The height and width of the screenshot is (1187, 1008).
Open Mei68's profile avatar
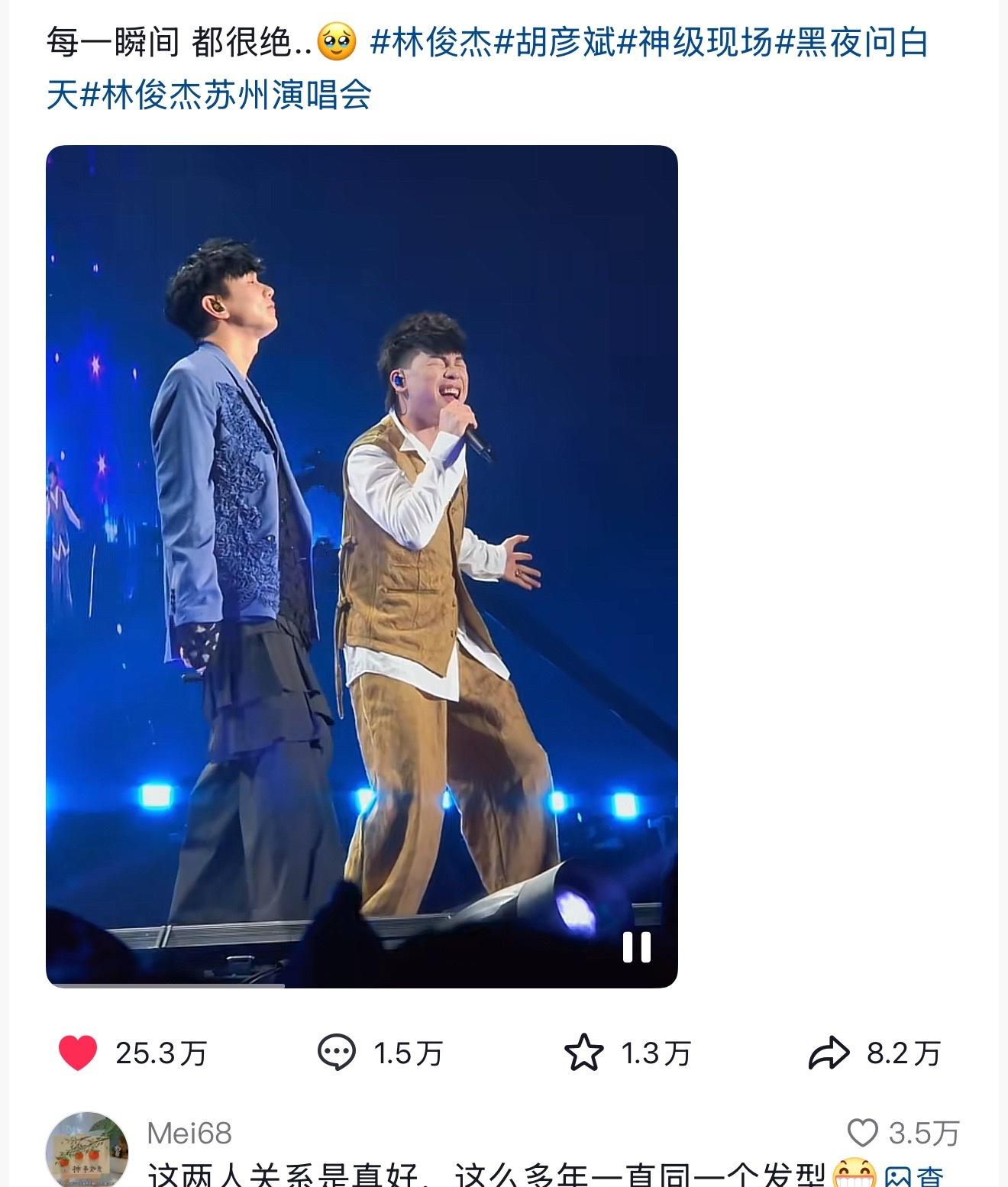pos(86,1150)
